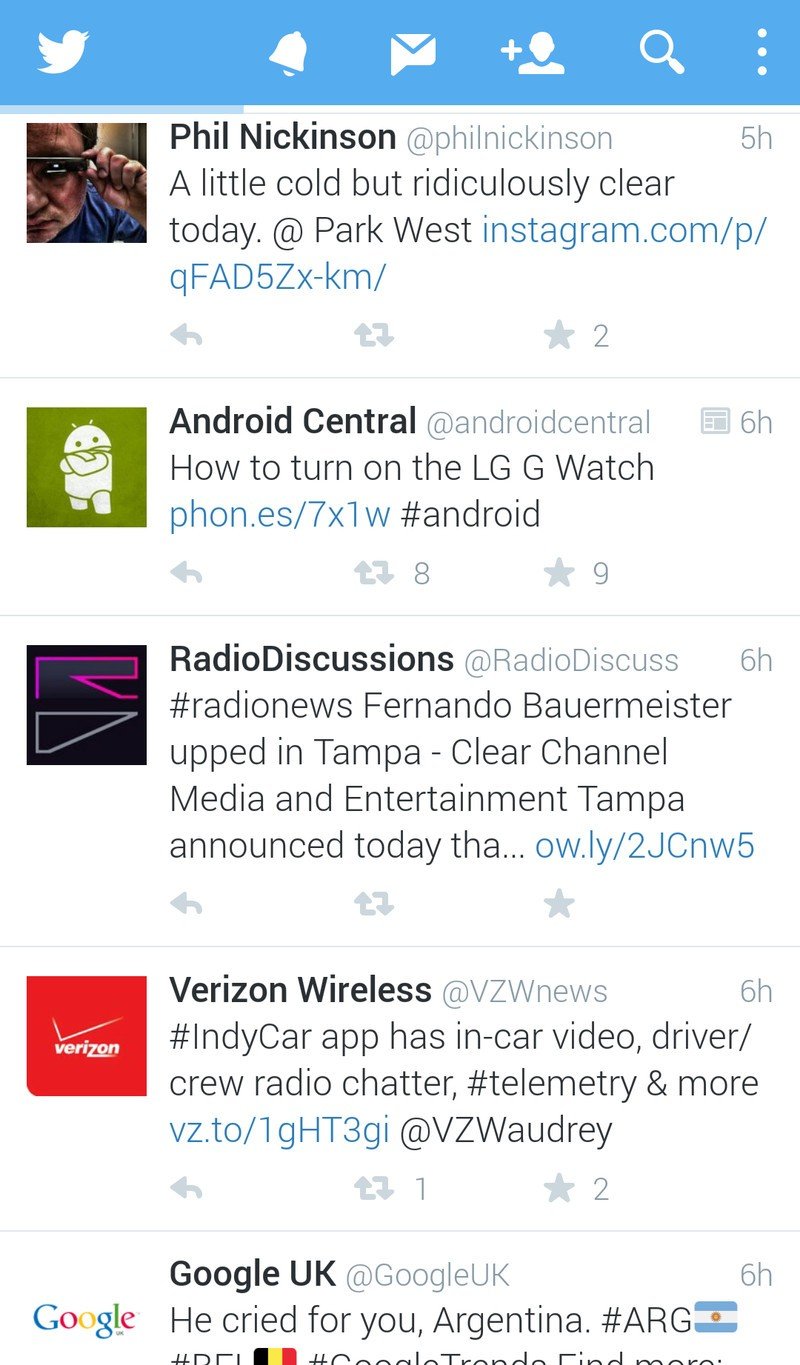Open the ow.ly/2JCnw5 link

[x=644, y=847]
